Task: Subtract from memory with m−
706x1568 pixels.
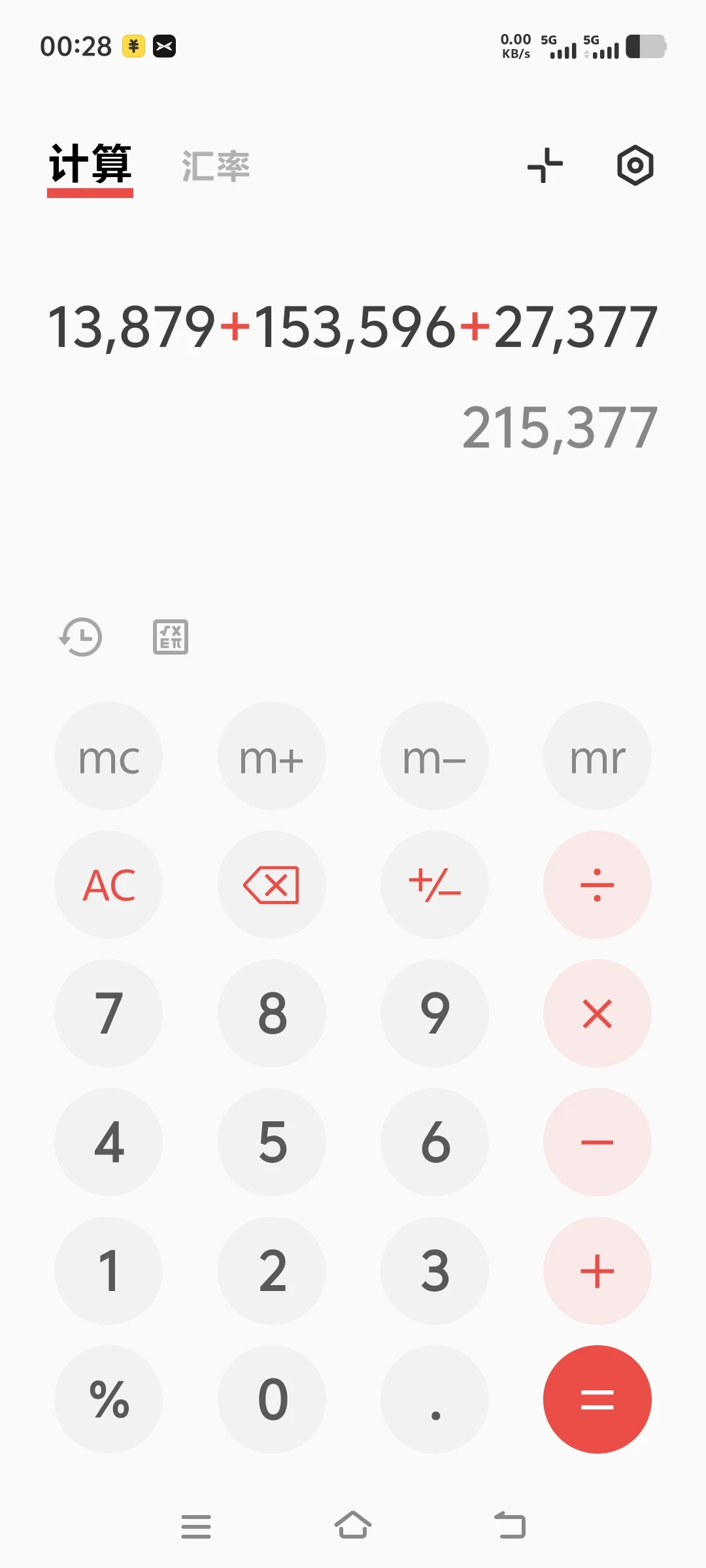Action: point(434,757)
